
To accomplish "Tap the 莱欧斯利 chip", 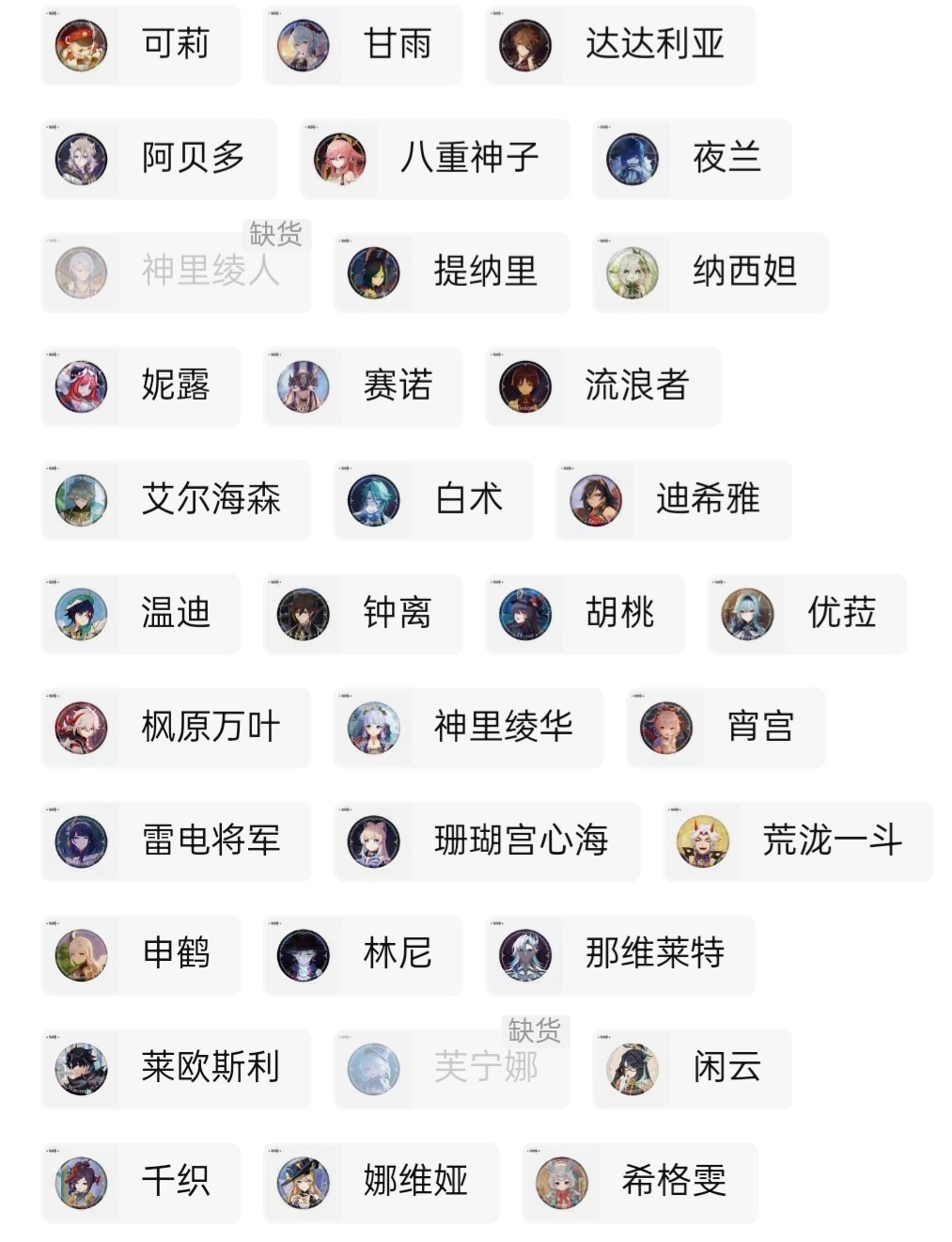I will coord(177,1068).
